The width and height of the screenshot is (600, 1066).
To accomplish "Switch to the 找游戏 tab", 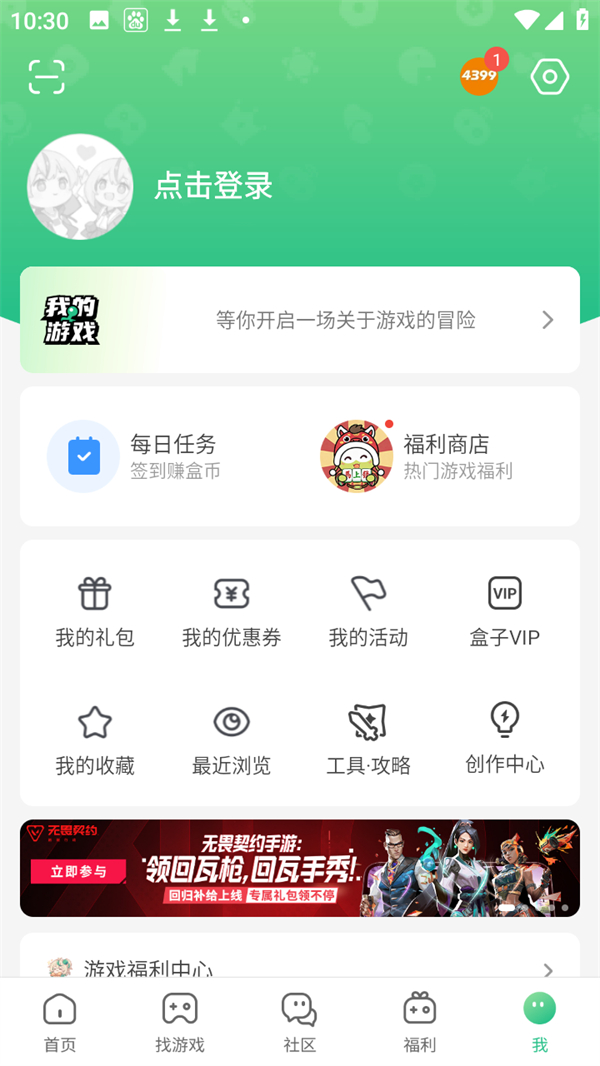I will (x=180, y=1022).
